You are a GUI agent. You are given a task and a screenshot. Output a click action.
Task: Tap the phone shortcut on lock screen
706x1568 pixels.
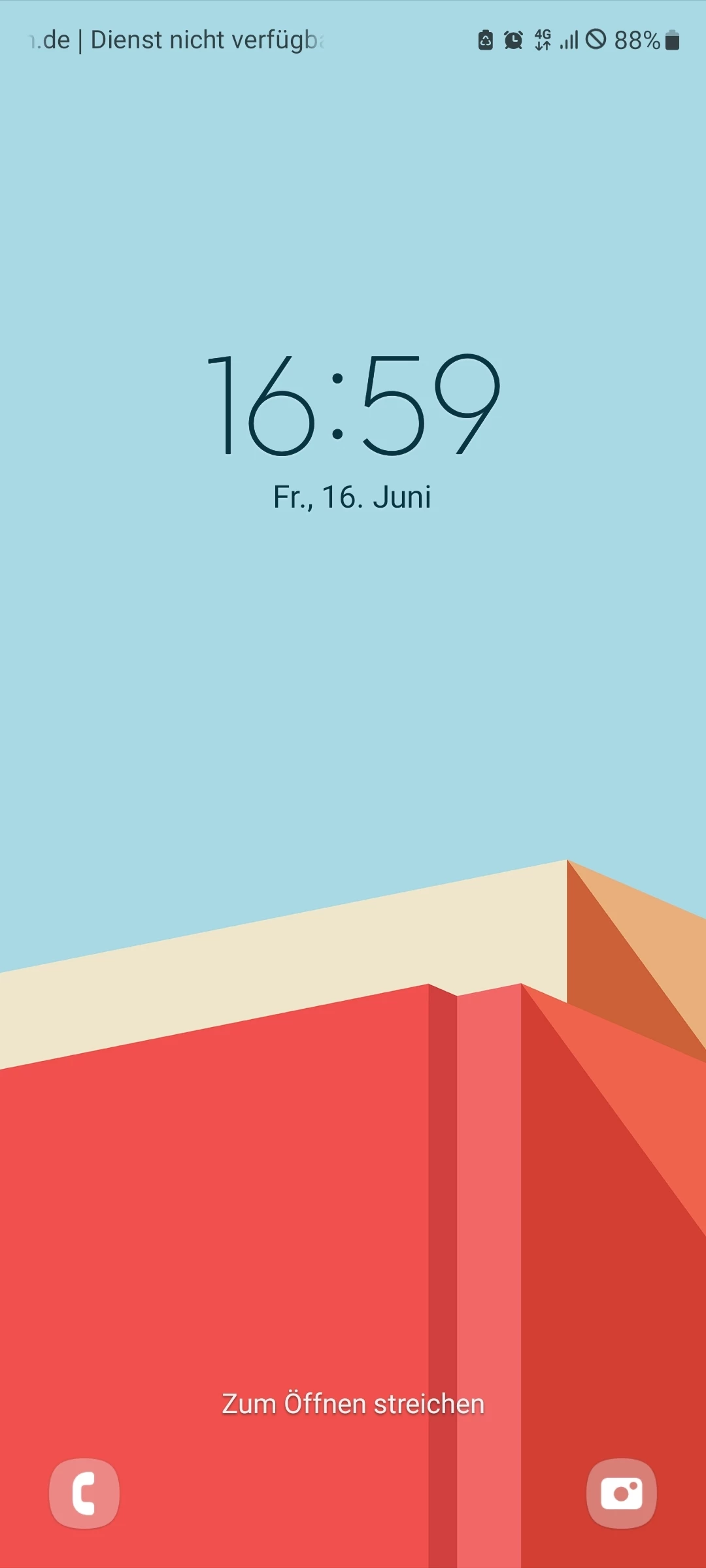point(84,1493)
